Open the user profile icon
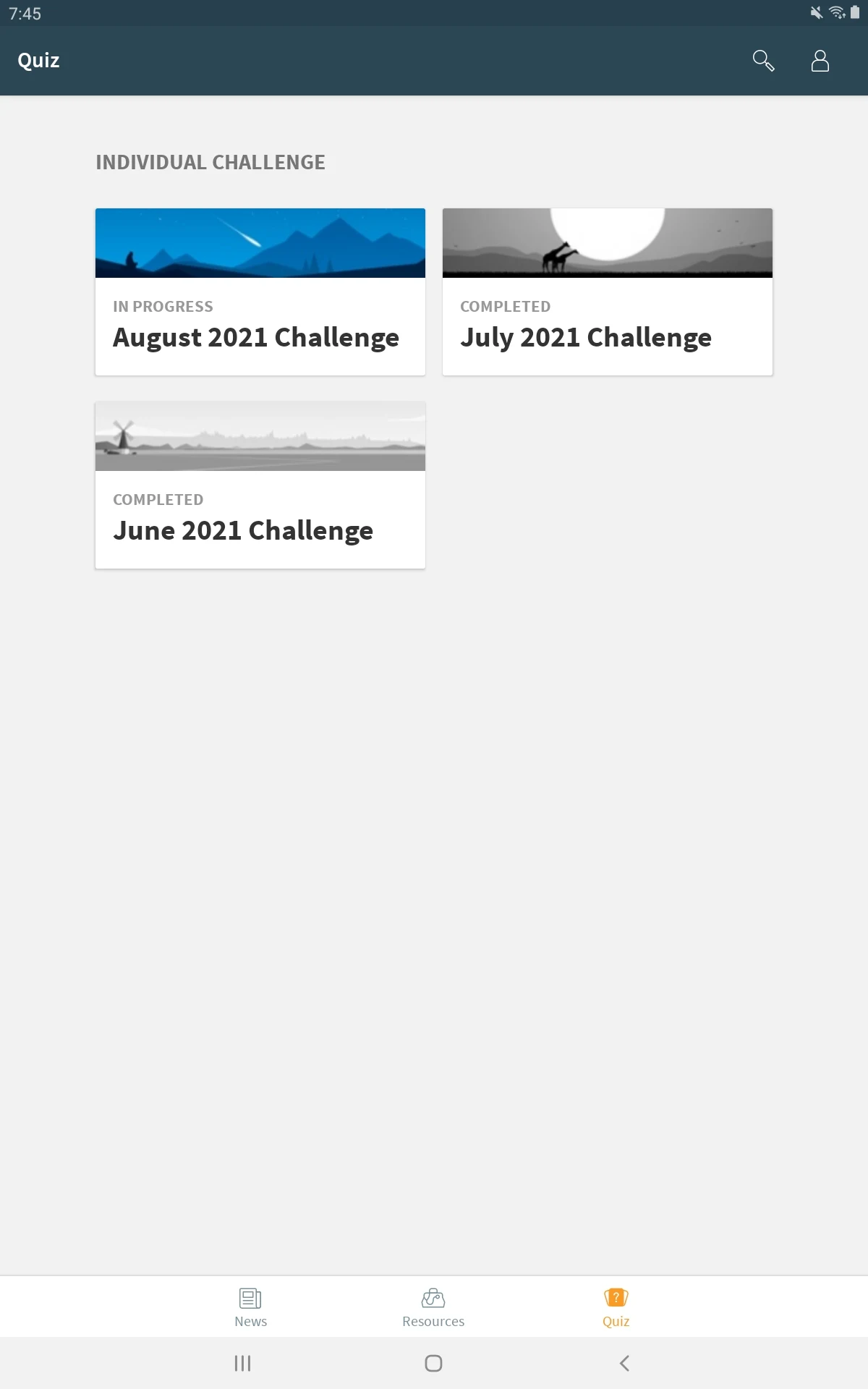Screen dimensions: 868x1389 coord(820,61)
